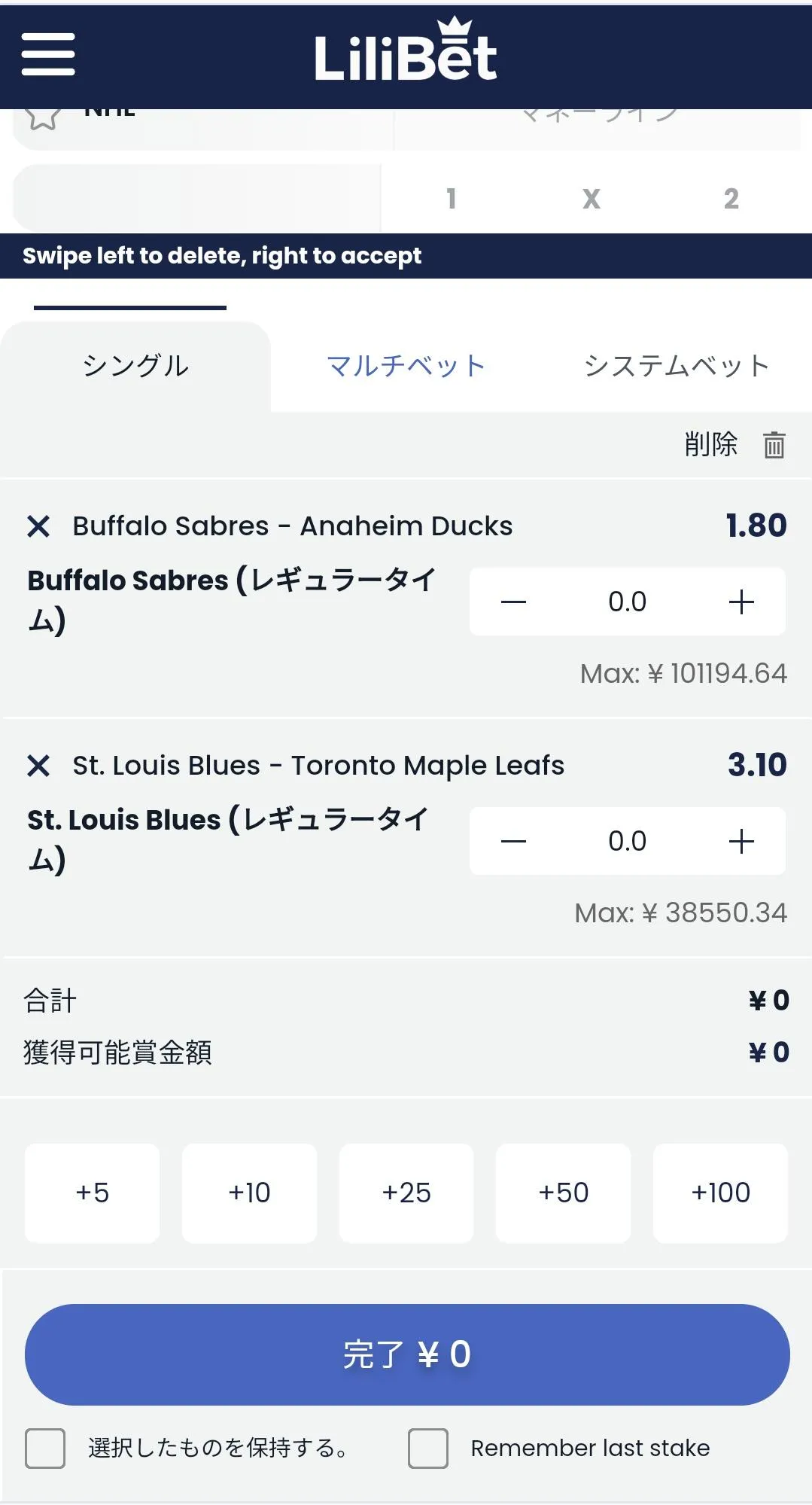812x1505 pixels.
Task: Delete all selections with the 削除 trash button
Action: 774,444
